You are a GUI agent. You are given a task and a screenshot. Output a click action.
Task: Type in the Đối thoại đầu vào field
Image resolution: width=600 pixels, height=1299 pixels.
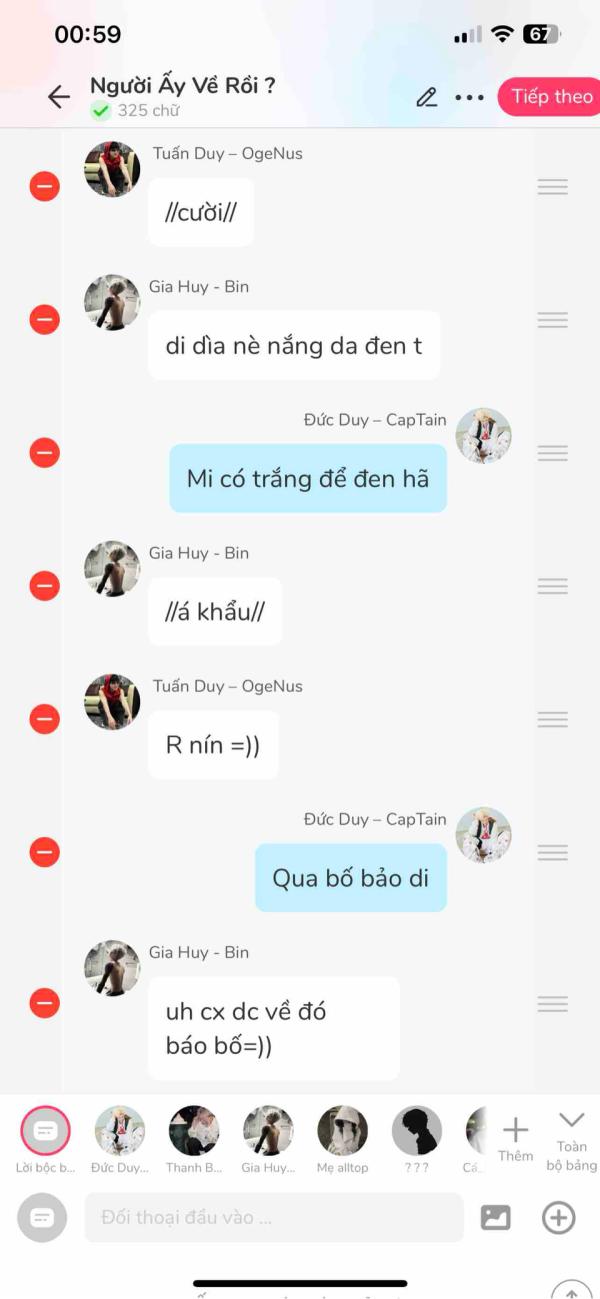(x=273, y=1217)
